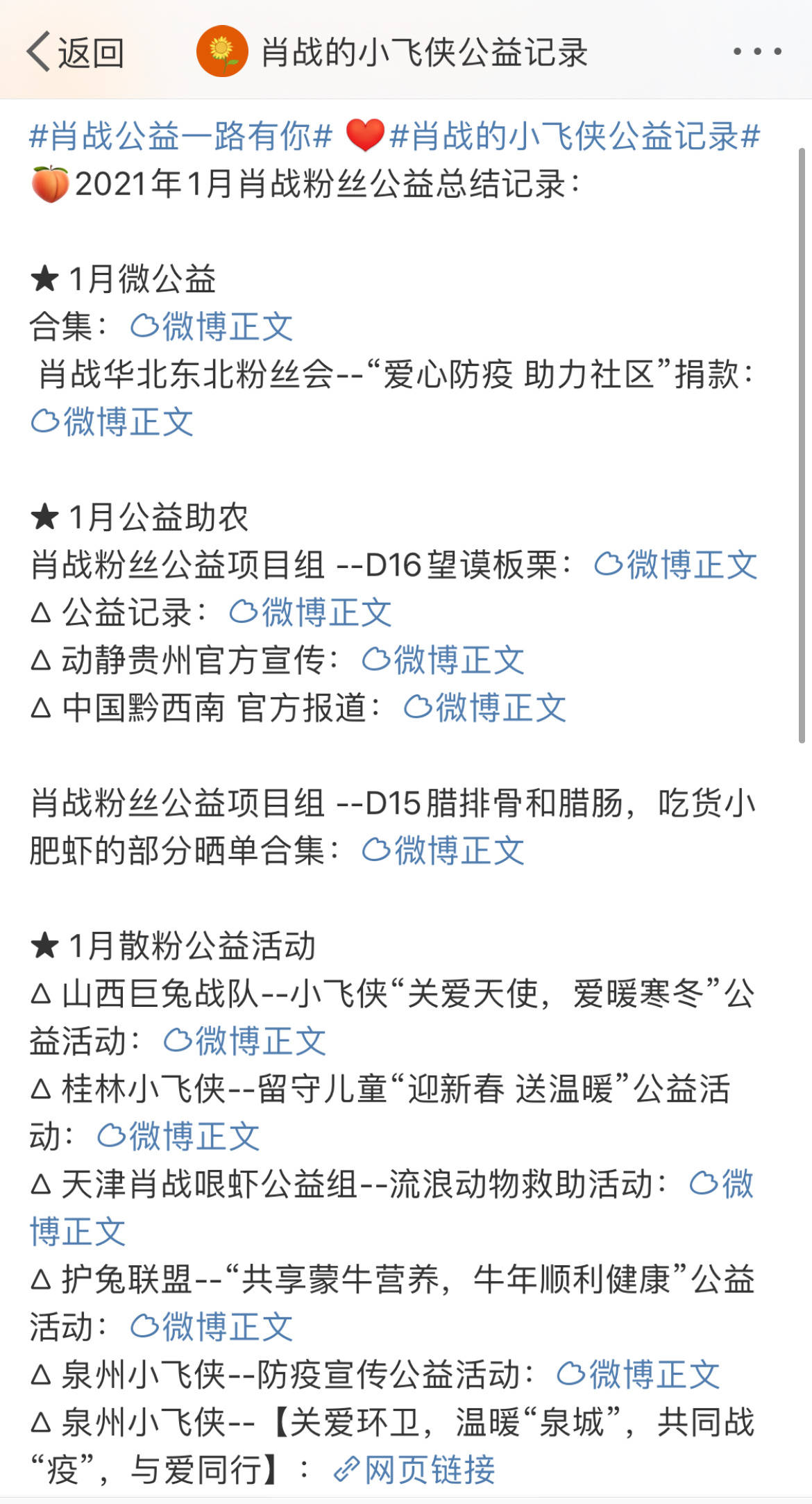
Task: Open 微博正文 link next to 公益记录
Action: [311, 612]
